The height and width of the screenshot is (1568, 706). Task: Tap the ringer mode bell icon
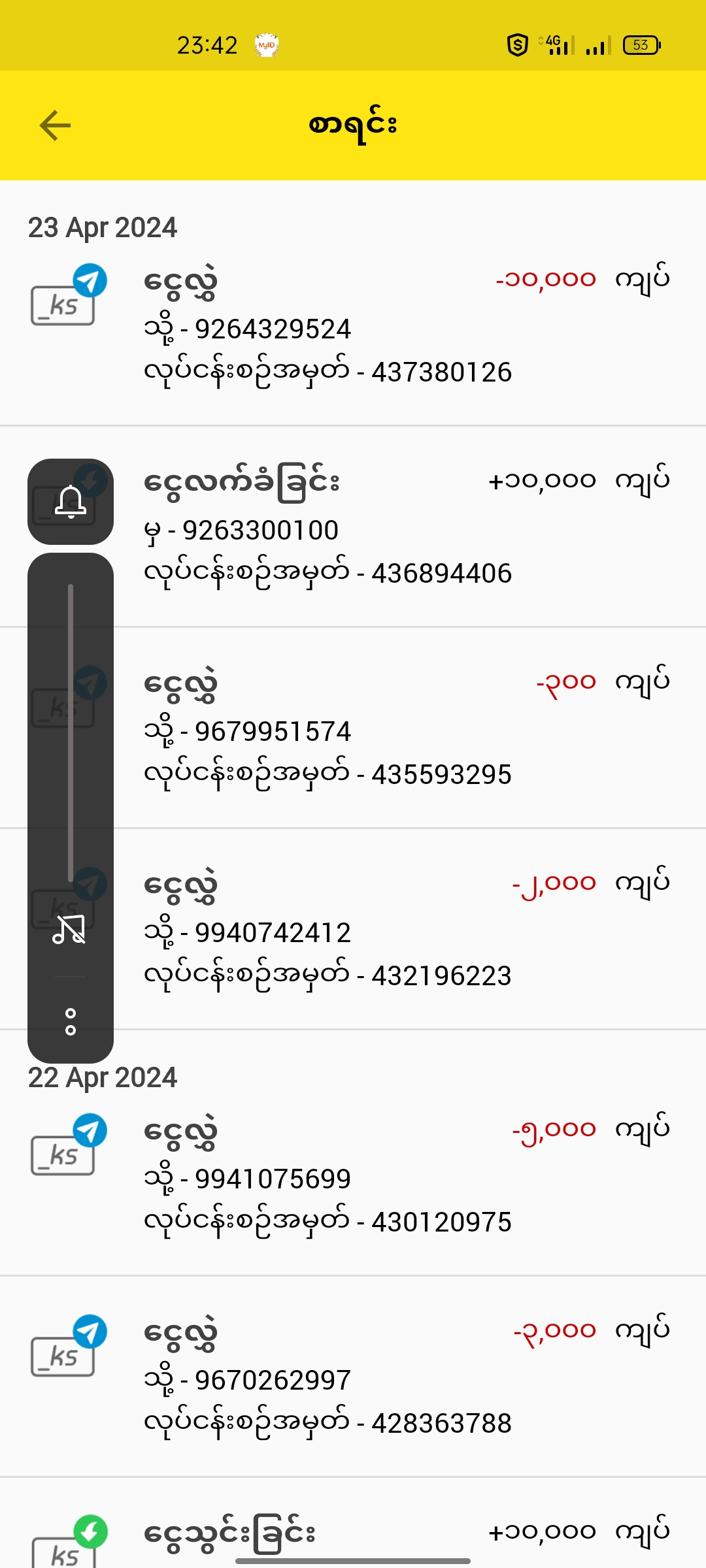pos(71,502)
